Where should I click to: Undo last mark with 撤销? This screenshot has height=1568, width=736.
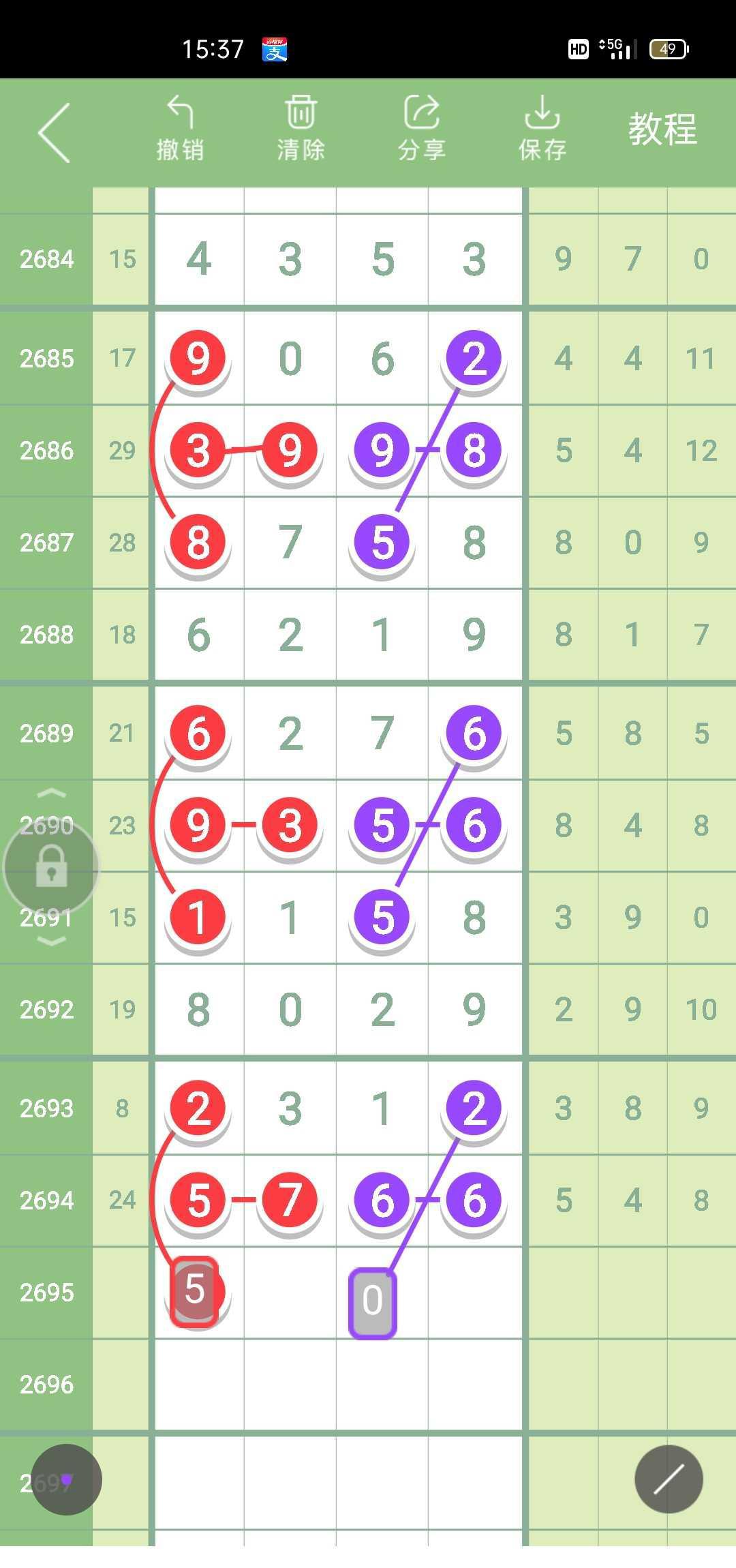[x=180, y=130]
